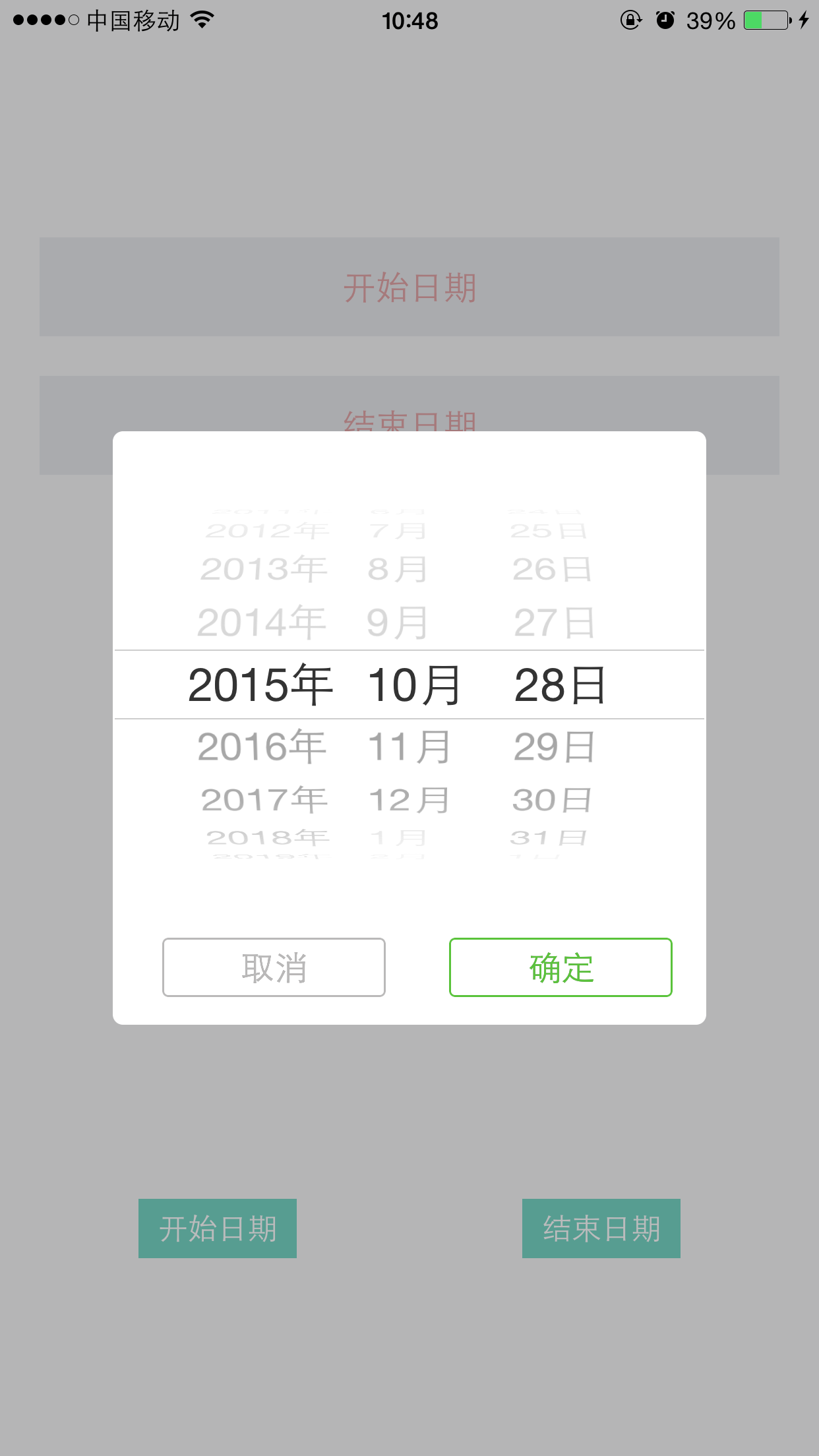Pick 29日 in the day wheel

pyautogui.click(x=554, y=746)
